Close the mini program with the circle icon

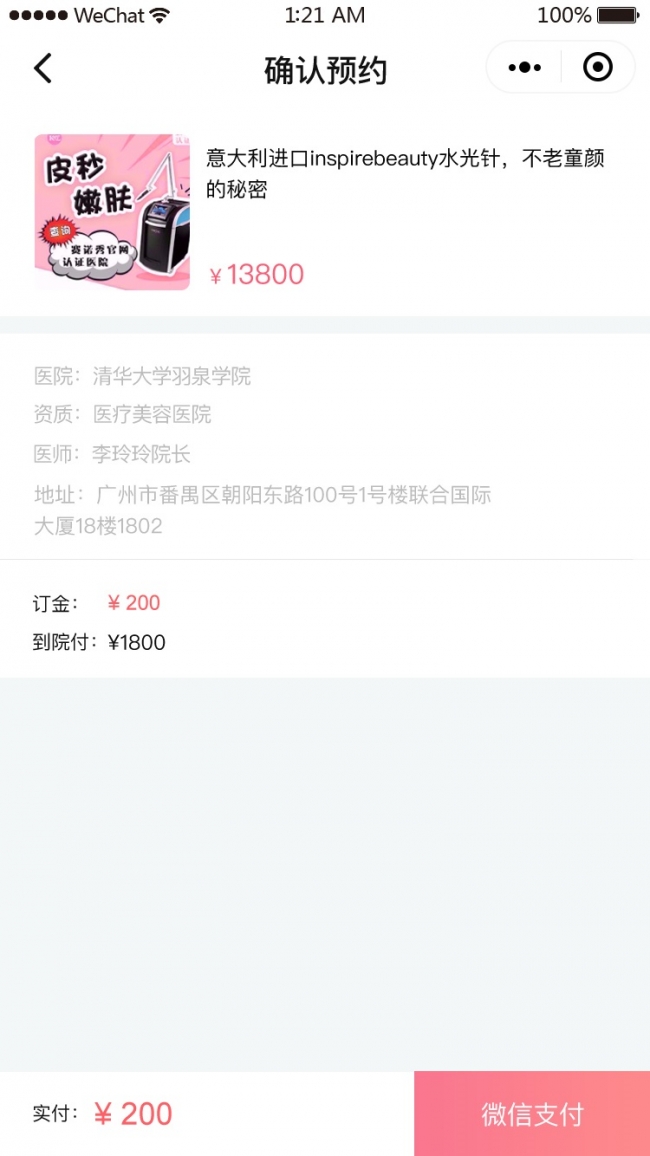(x=597, y=68)
